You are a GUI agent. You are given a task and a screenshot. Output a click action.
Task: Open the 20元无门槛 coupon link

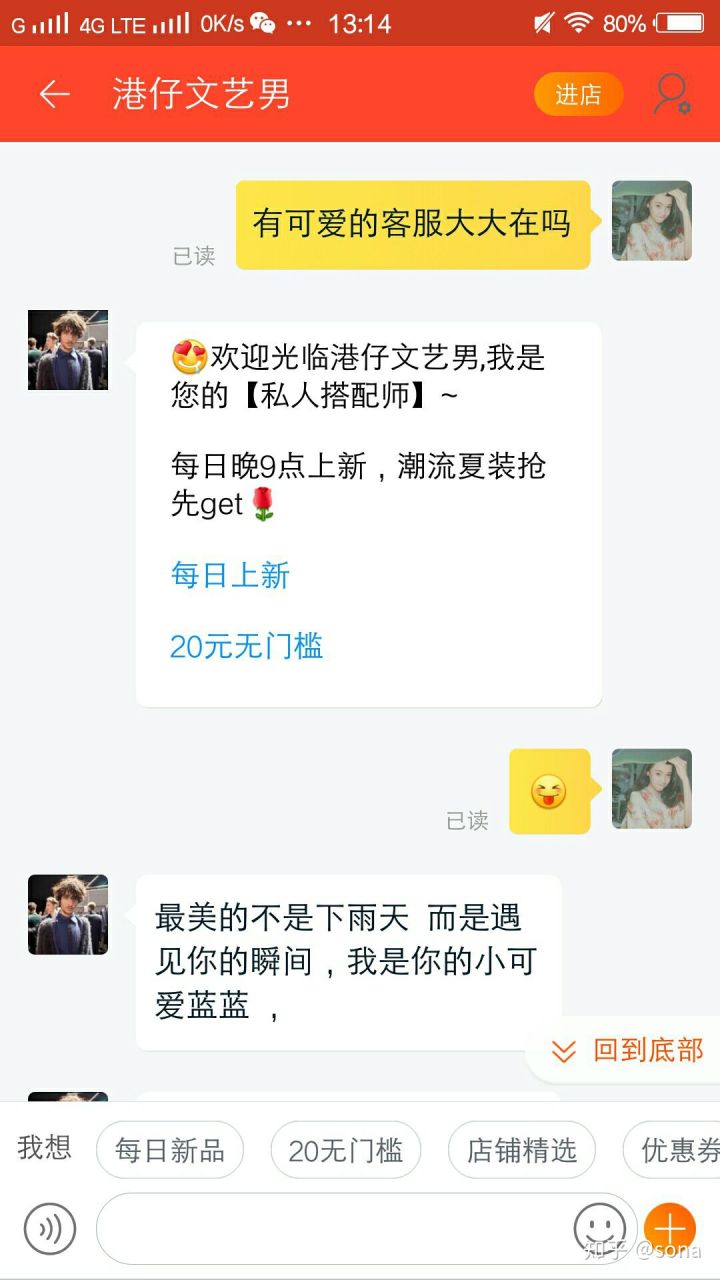[247, 647]
